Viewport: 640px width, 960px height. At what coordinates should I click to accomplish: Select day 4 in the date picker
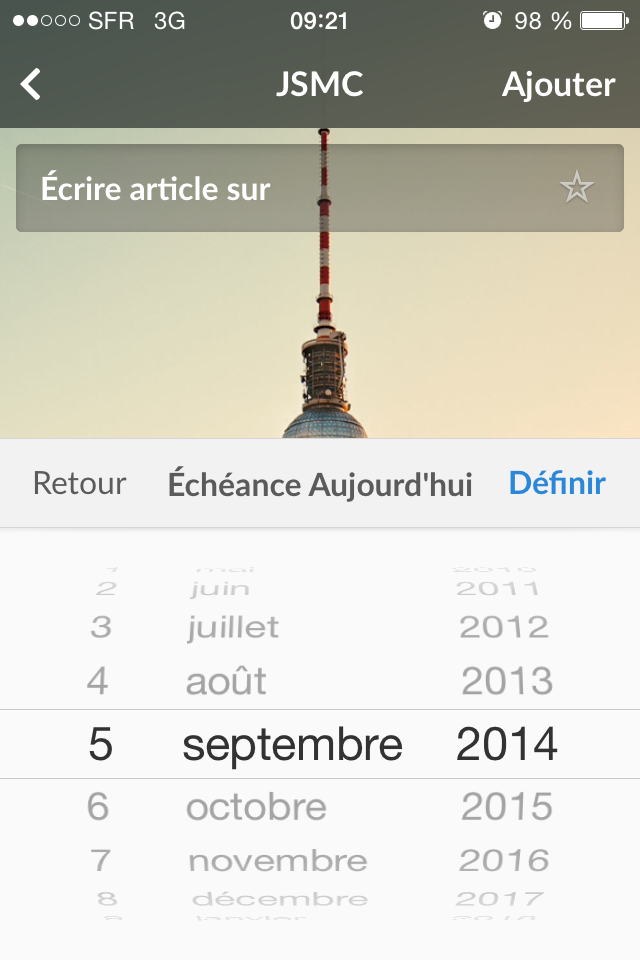pos(98,681)
